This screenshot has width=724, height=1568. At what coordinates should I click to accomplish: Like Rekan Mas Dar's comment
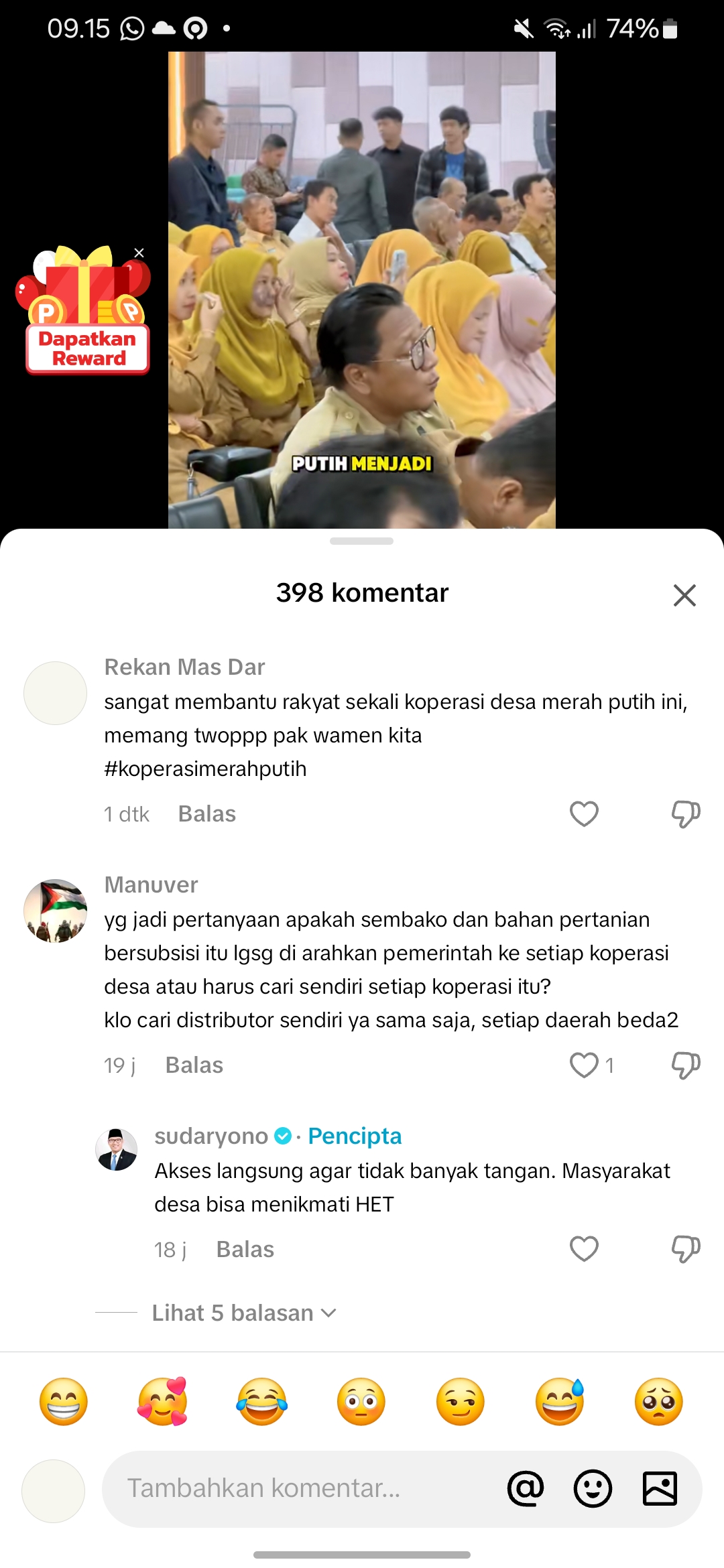coord(584,813)
